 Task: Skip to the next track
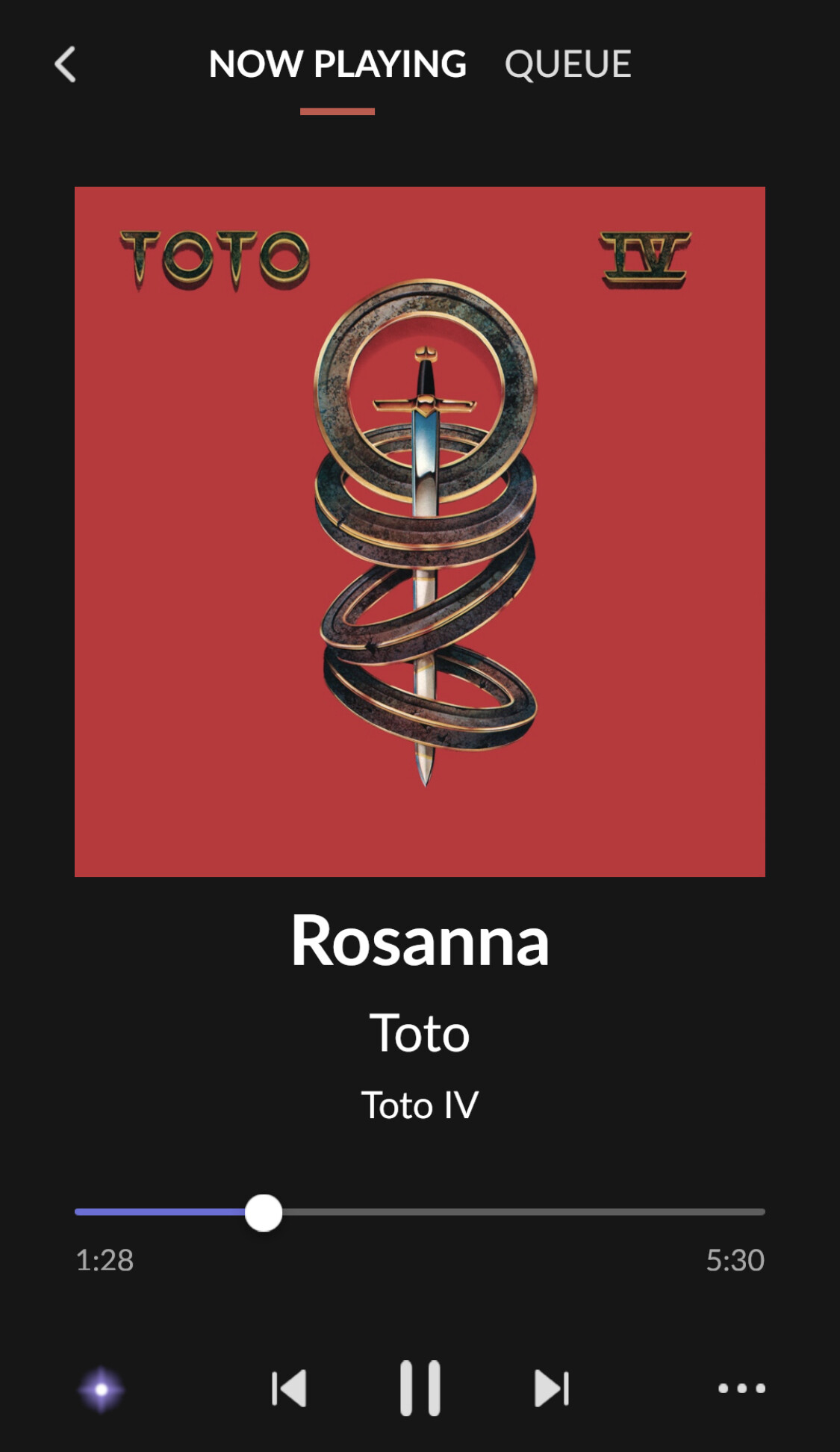[552, 1389]
